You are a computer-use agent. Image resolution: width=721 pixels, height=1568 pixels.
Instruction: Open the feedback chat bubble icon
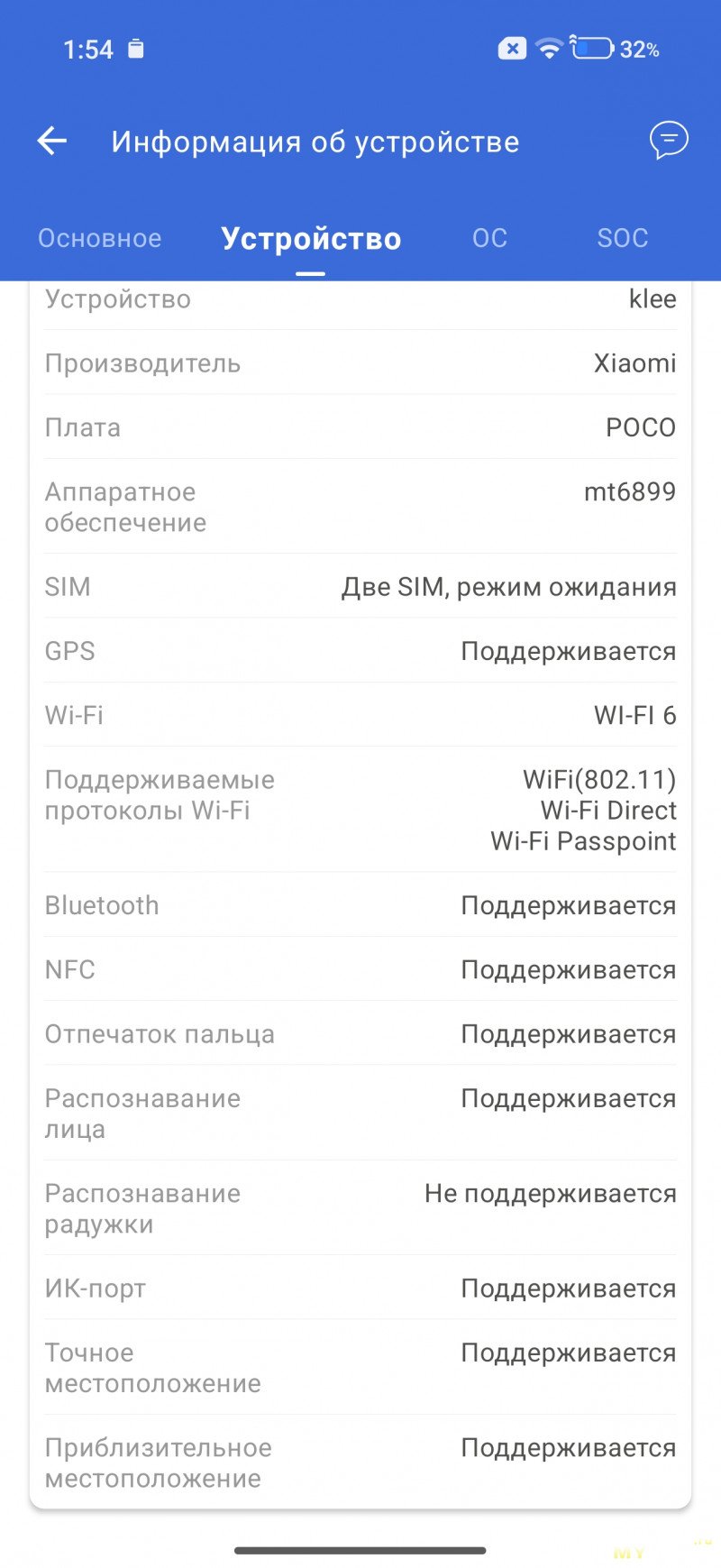coord(669,141)
